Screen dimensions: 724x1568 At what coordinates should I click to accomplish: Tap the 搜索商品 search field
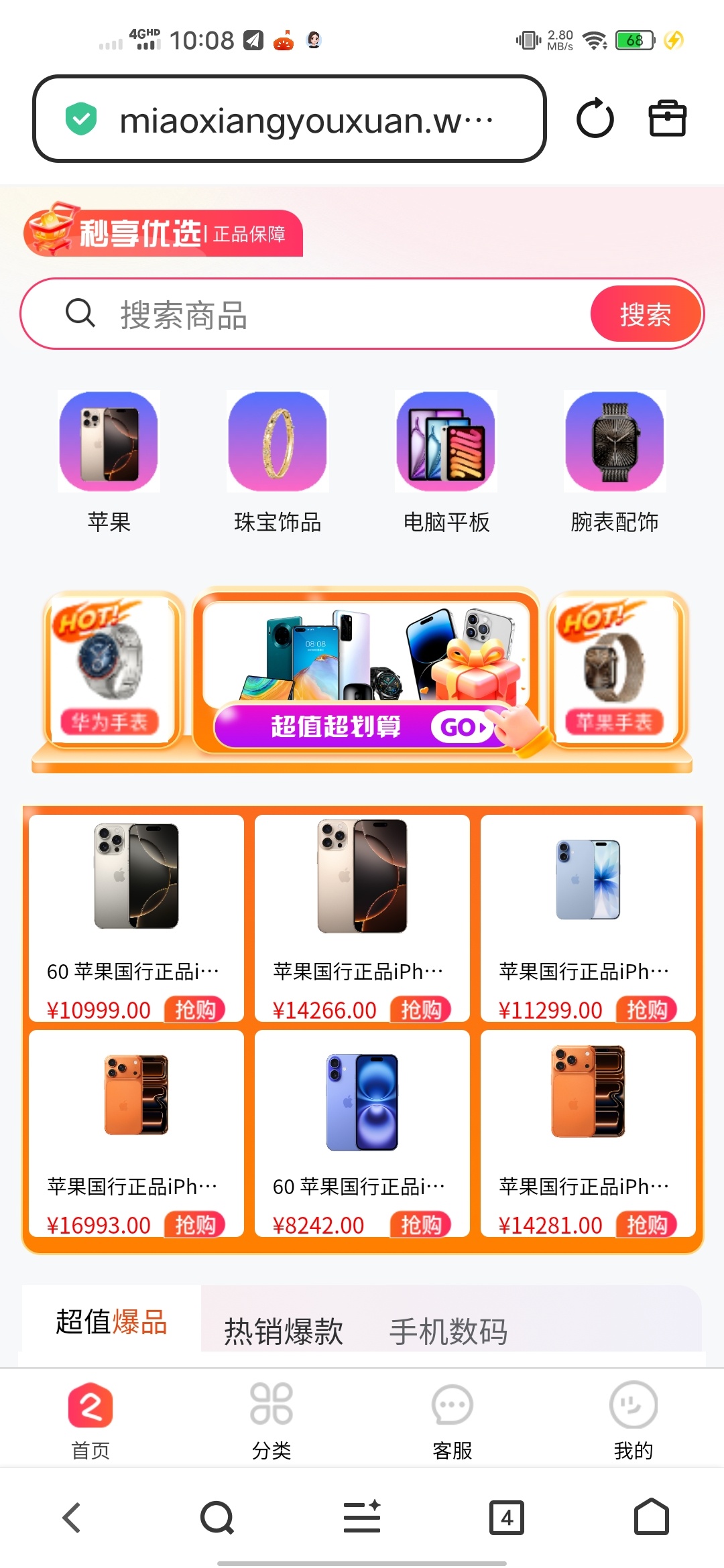(305, 314)
